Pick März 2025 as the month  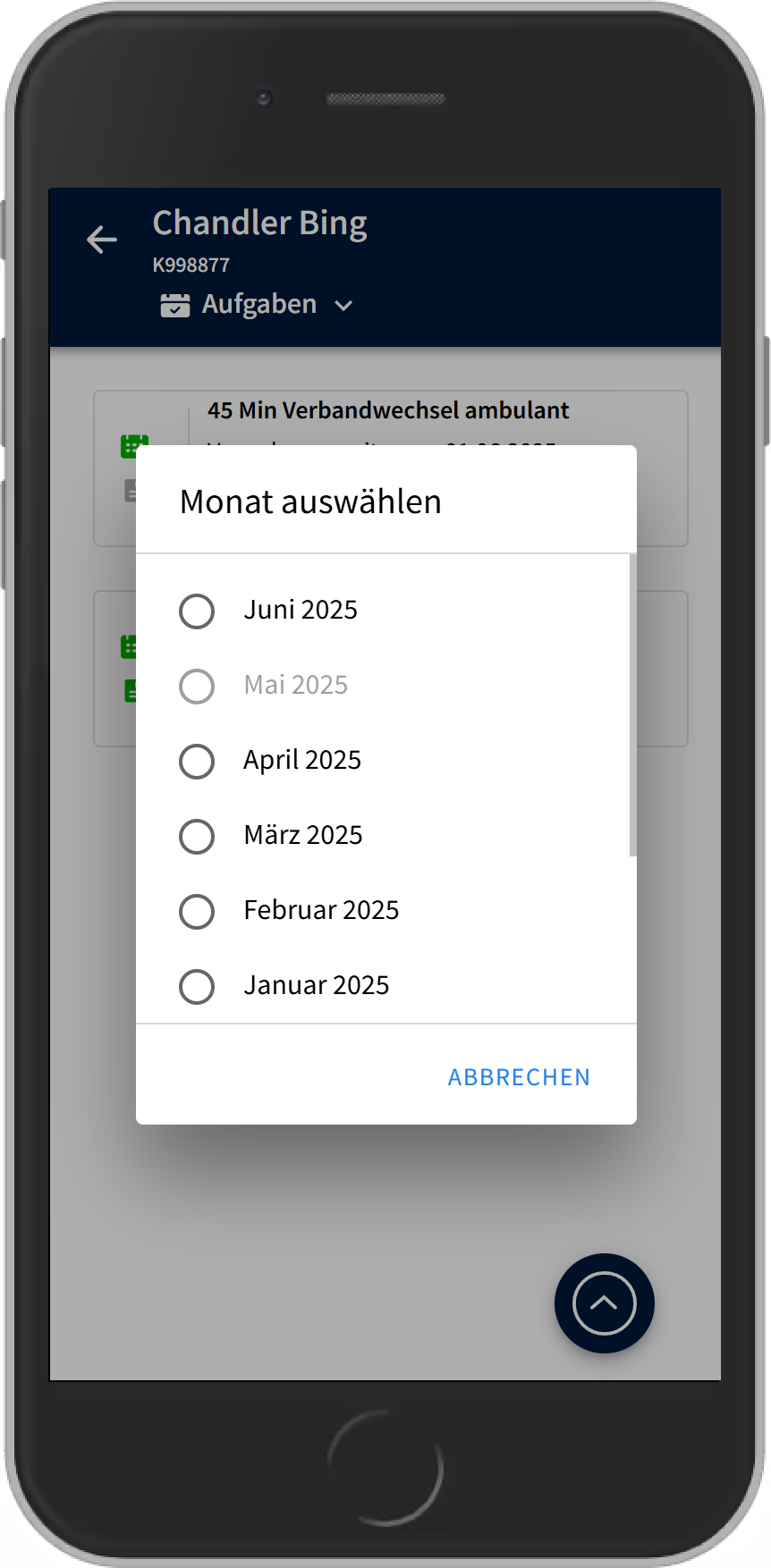coord(197,837)
